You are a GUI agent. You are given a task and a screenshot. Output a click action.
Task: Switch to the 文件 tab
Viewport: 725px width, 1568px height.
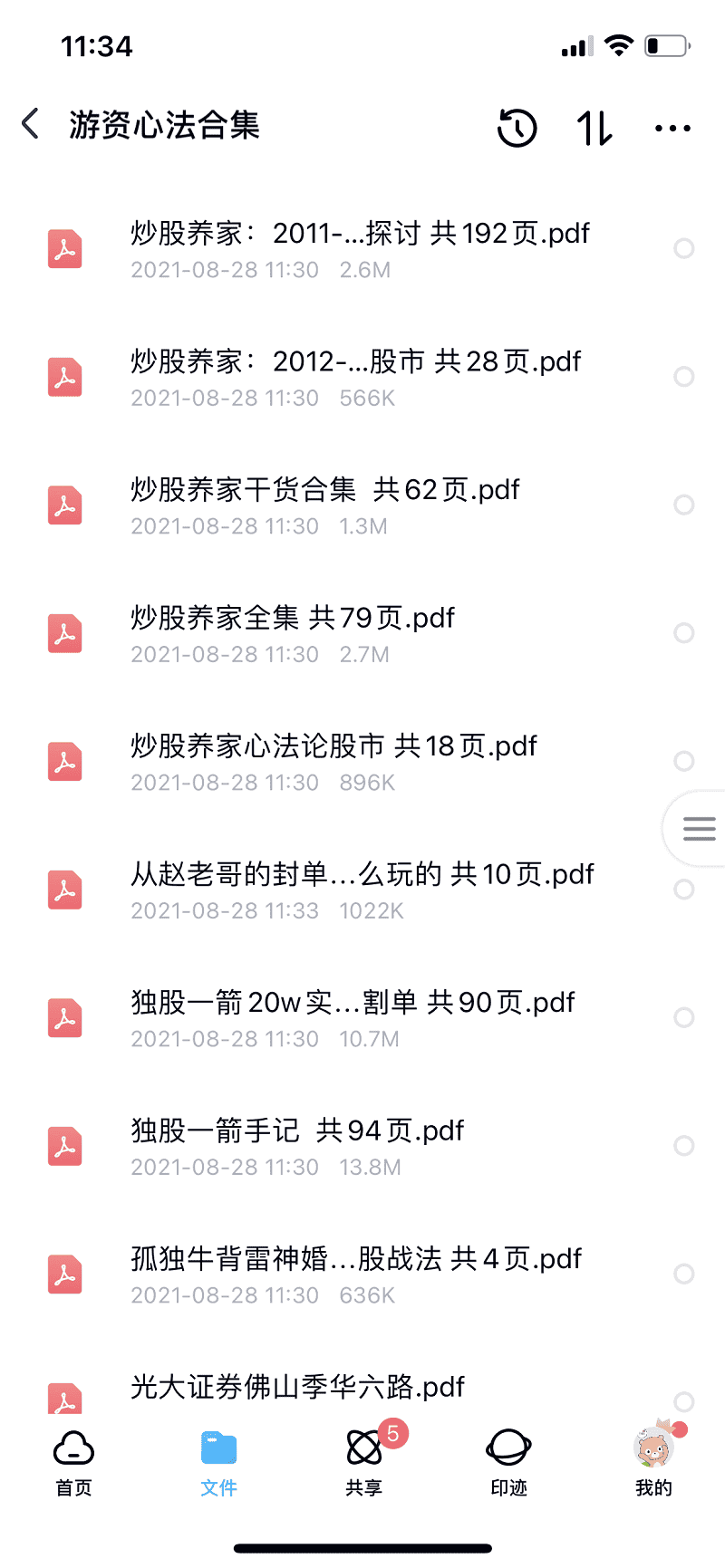click(x=218, y=1462)
